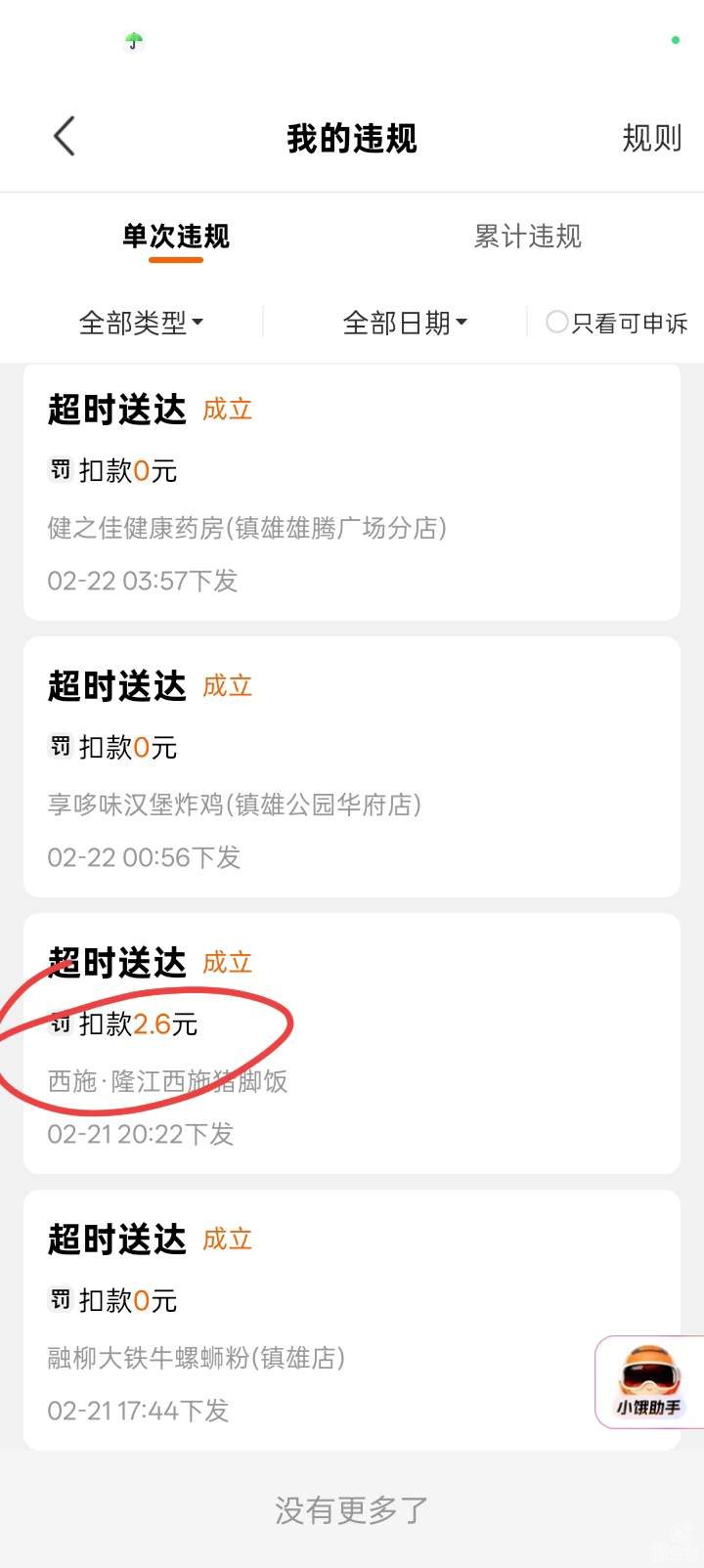The width and height of the screenshot is (704, 1568).
Task: Open the 规则 rules page
Action: 651,138
